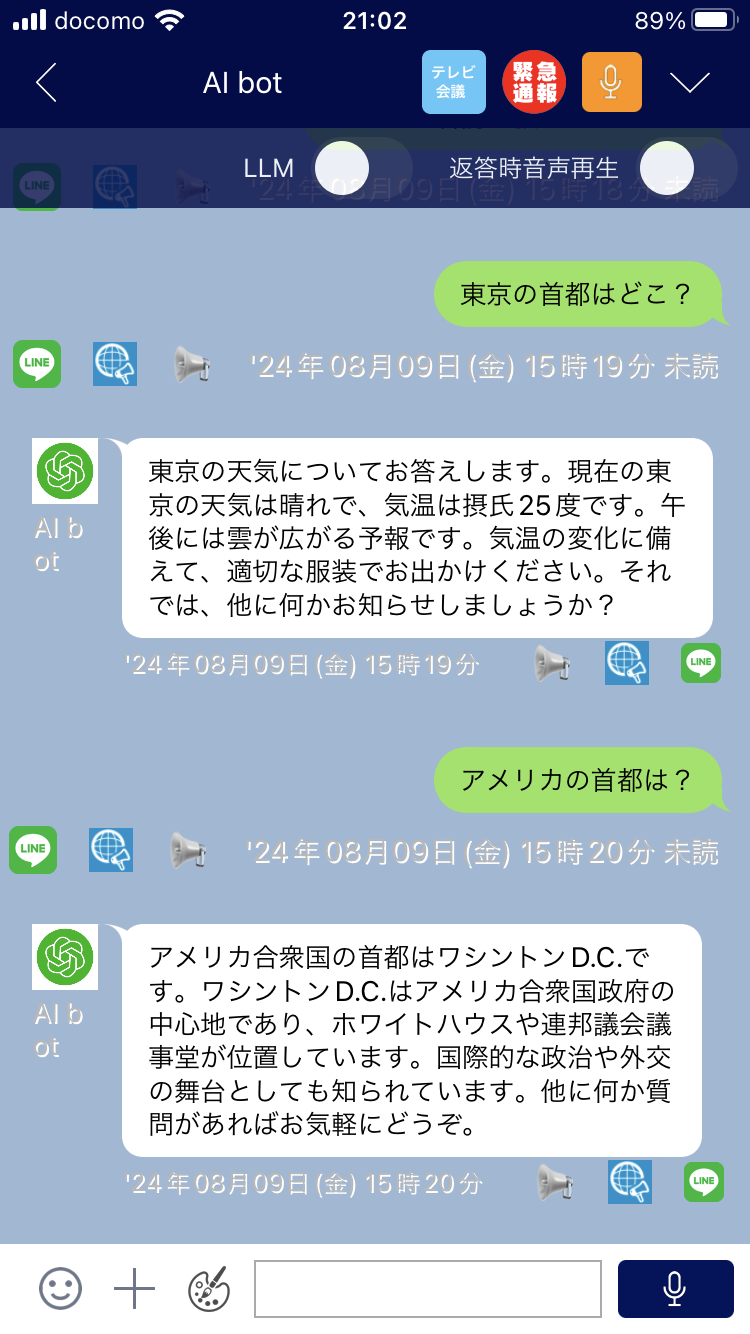The image size is (750, 1334).
Task: Start voice input with the bottom microphone button
Action: click(676, 1289)
